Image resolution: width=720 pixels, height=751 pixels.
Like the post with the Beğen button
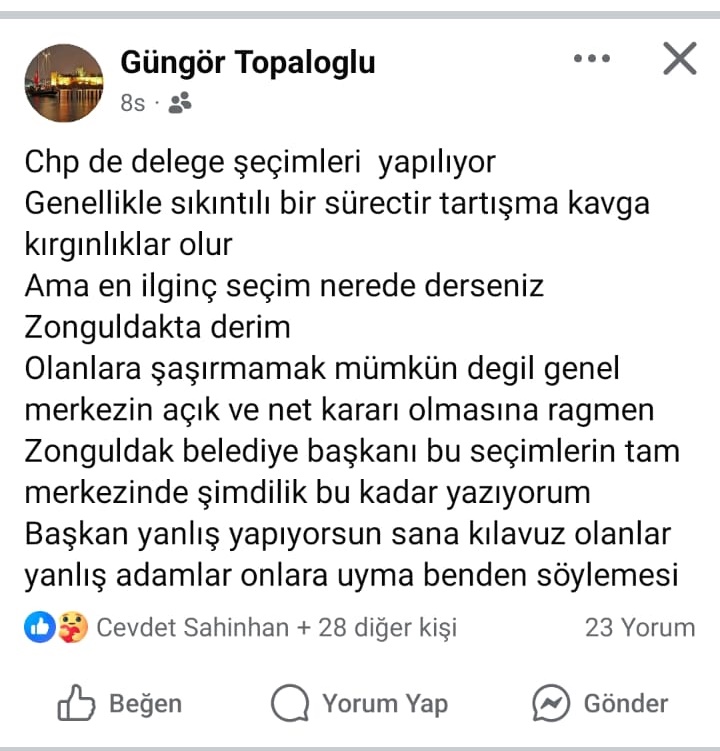[120, 704]
